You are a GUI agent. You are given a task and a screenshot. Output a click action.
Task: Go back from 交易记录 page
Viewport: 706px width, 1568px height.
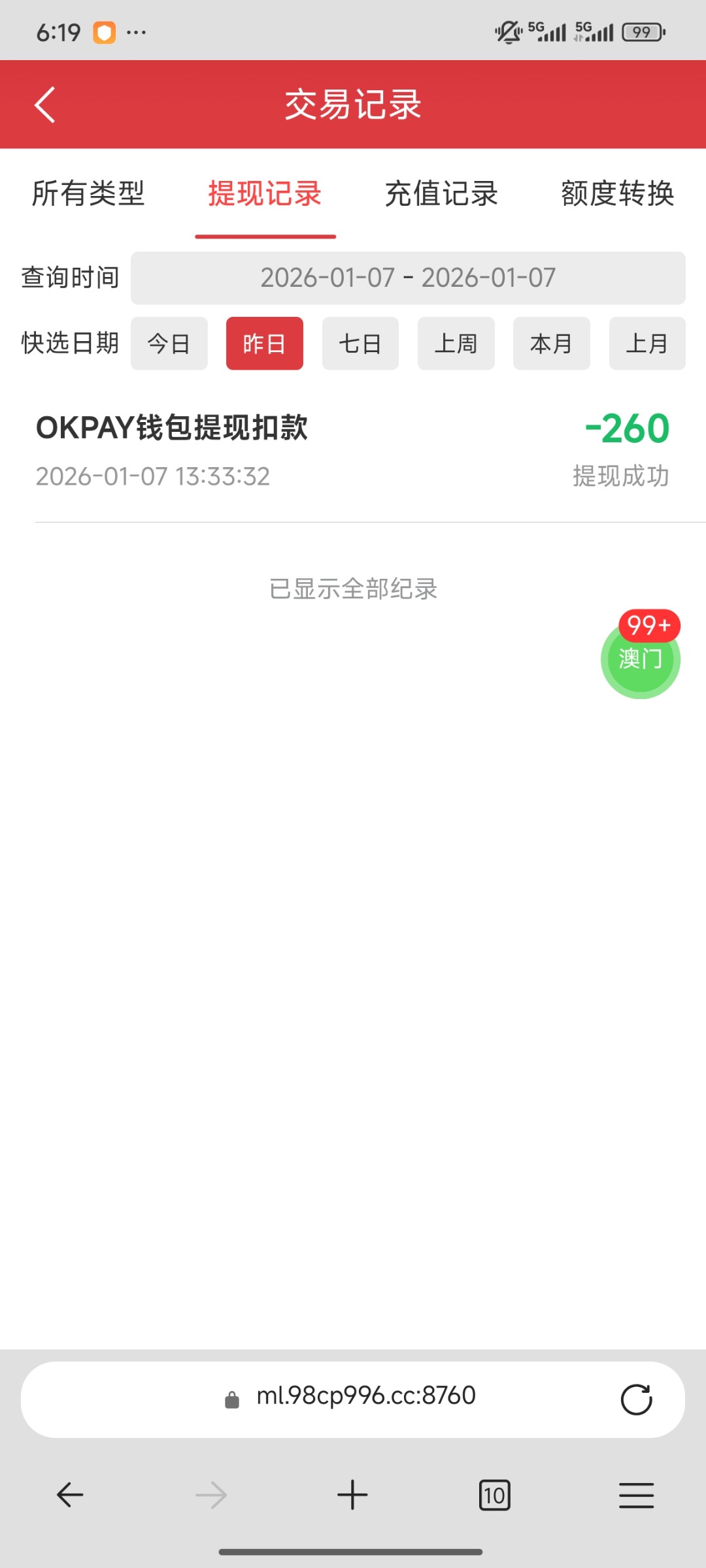point(44,105)
